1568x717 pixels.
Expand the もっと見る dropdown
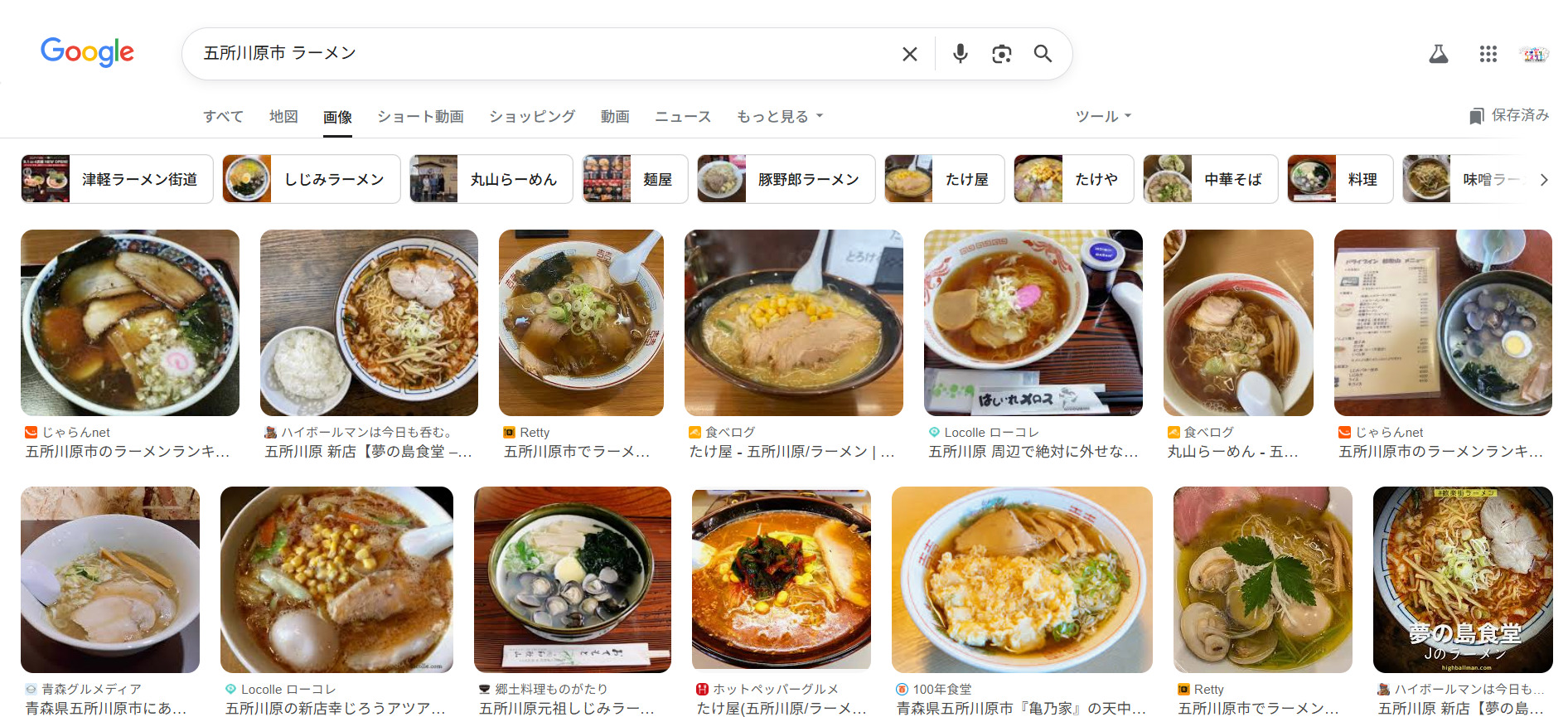pyautogui.click(x=779, y=116)
